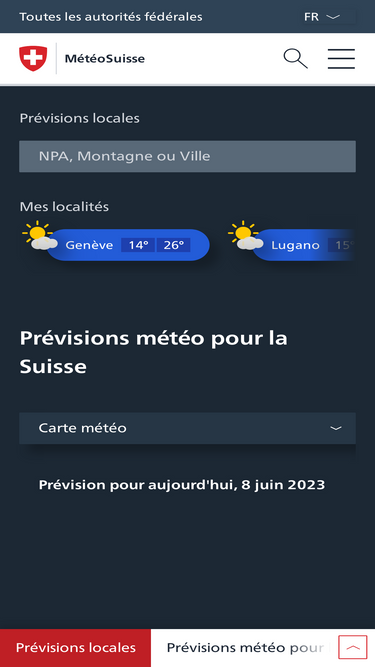Tap the red scroll-to-top arrow button

click(x=352, y=647)
